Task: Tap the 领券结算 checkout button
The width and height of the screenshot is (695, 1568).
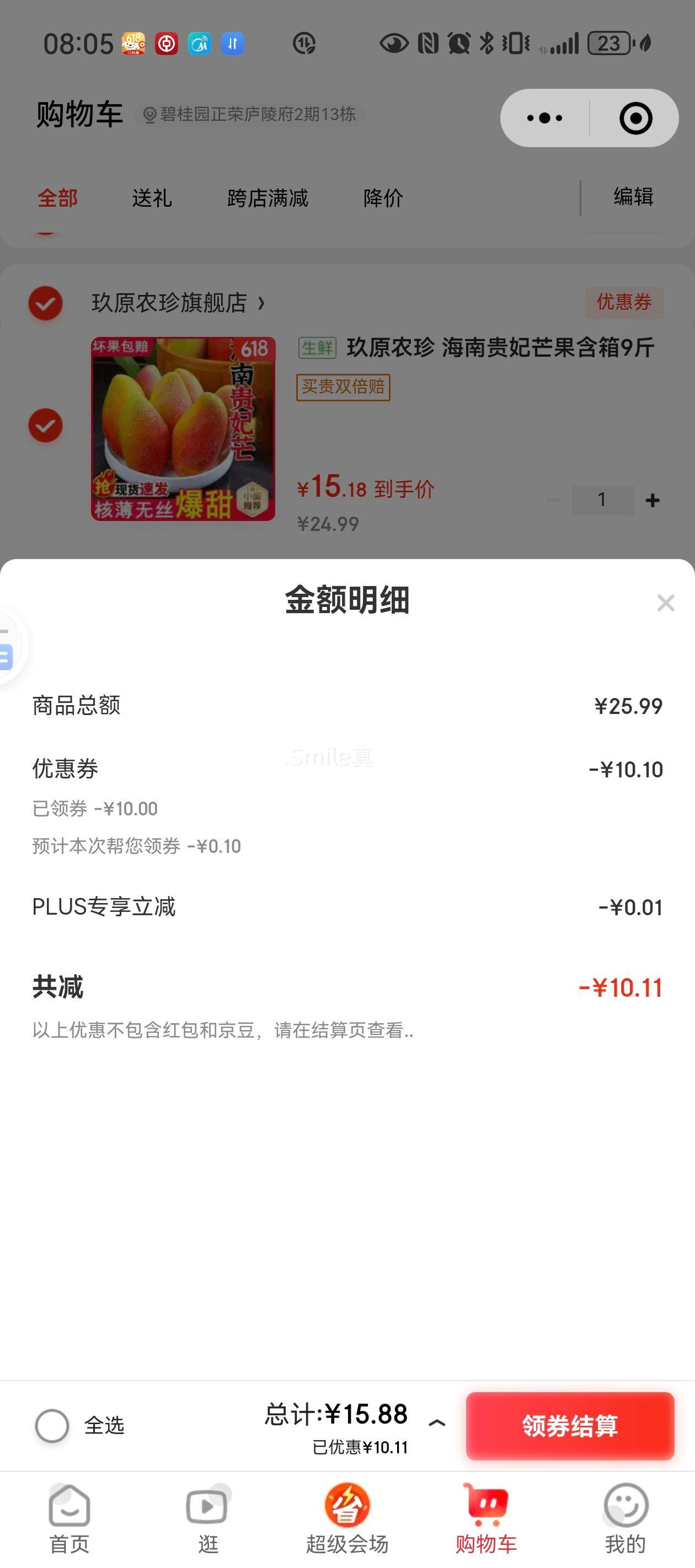Action: pos(570,1426)
